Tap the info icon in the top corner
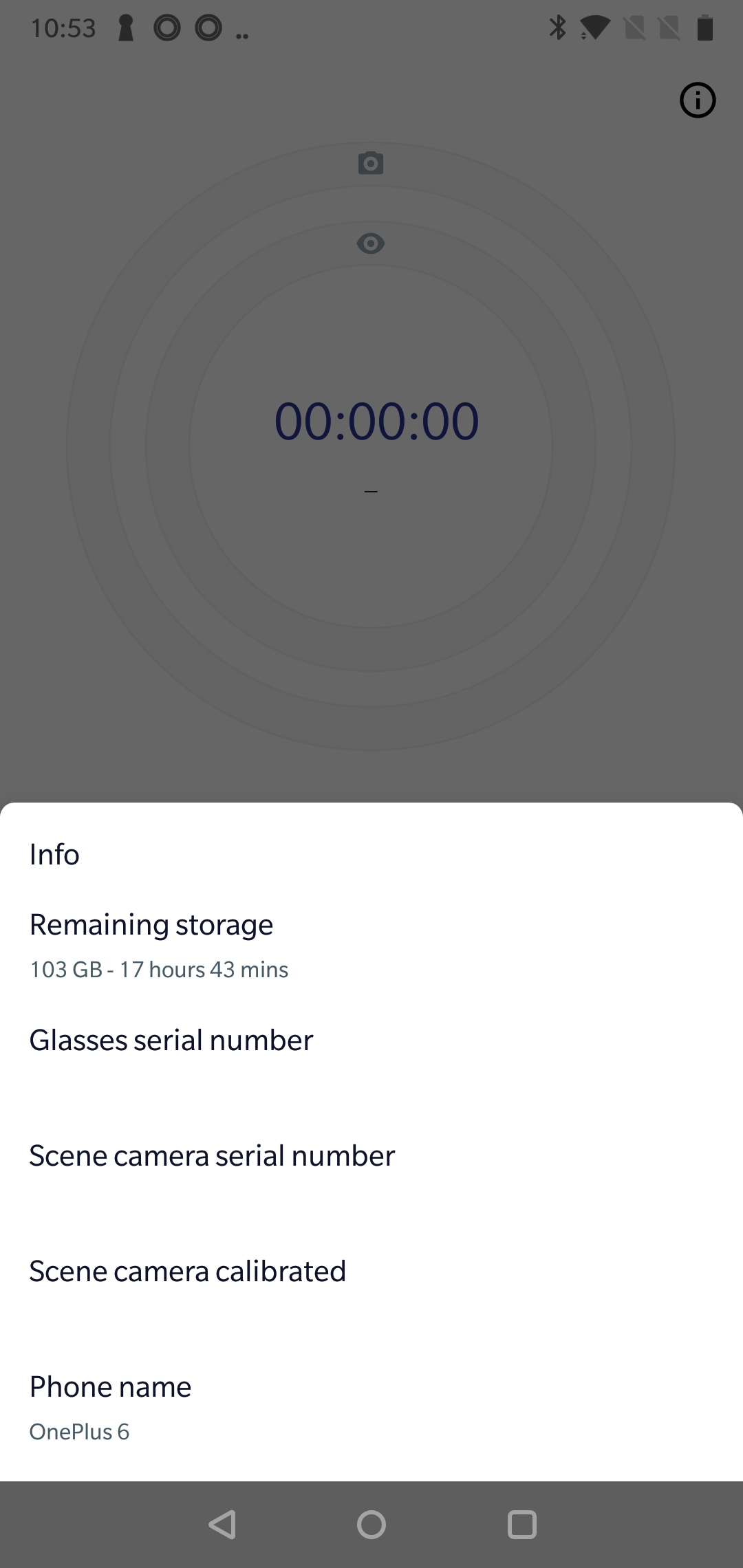 tap(698, 100)
